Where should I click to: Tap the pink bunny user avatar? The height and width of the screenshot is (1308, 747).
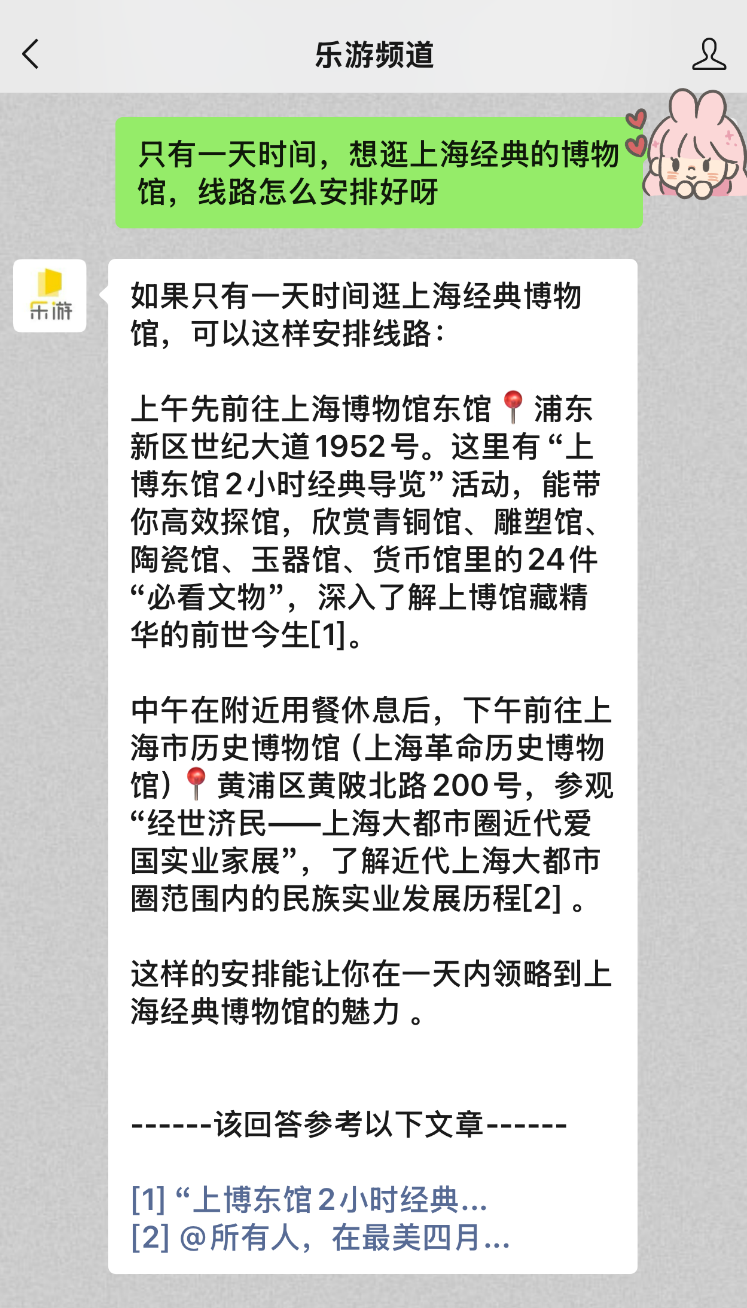(x=692, y=145)
